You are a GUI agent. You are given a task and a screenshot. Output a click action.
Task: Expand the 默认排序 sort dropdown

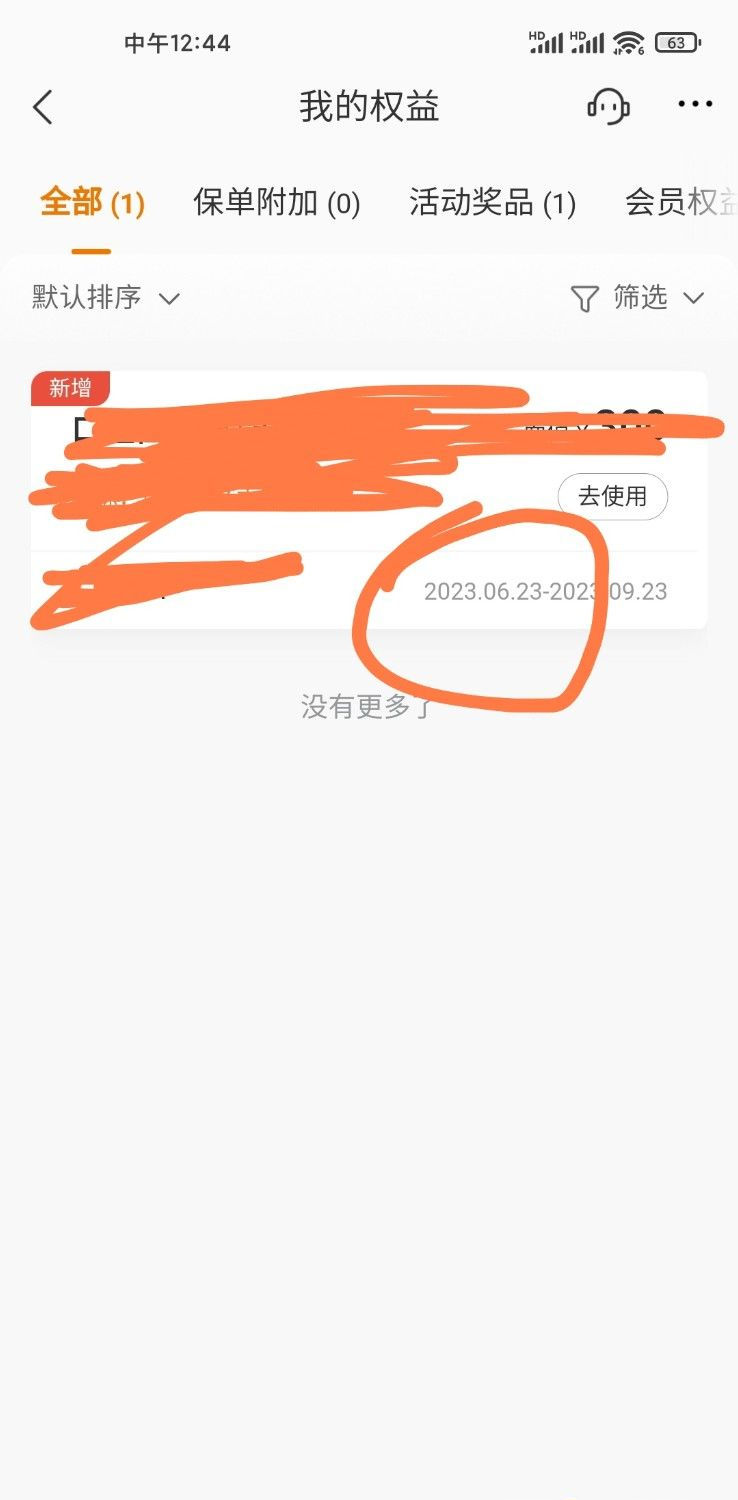click(106, 297)
